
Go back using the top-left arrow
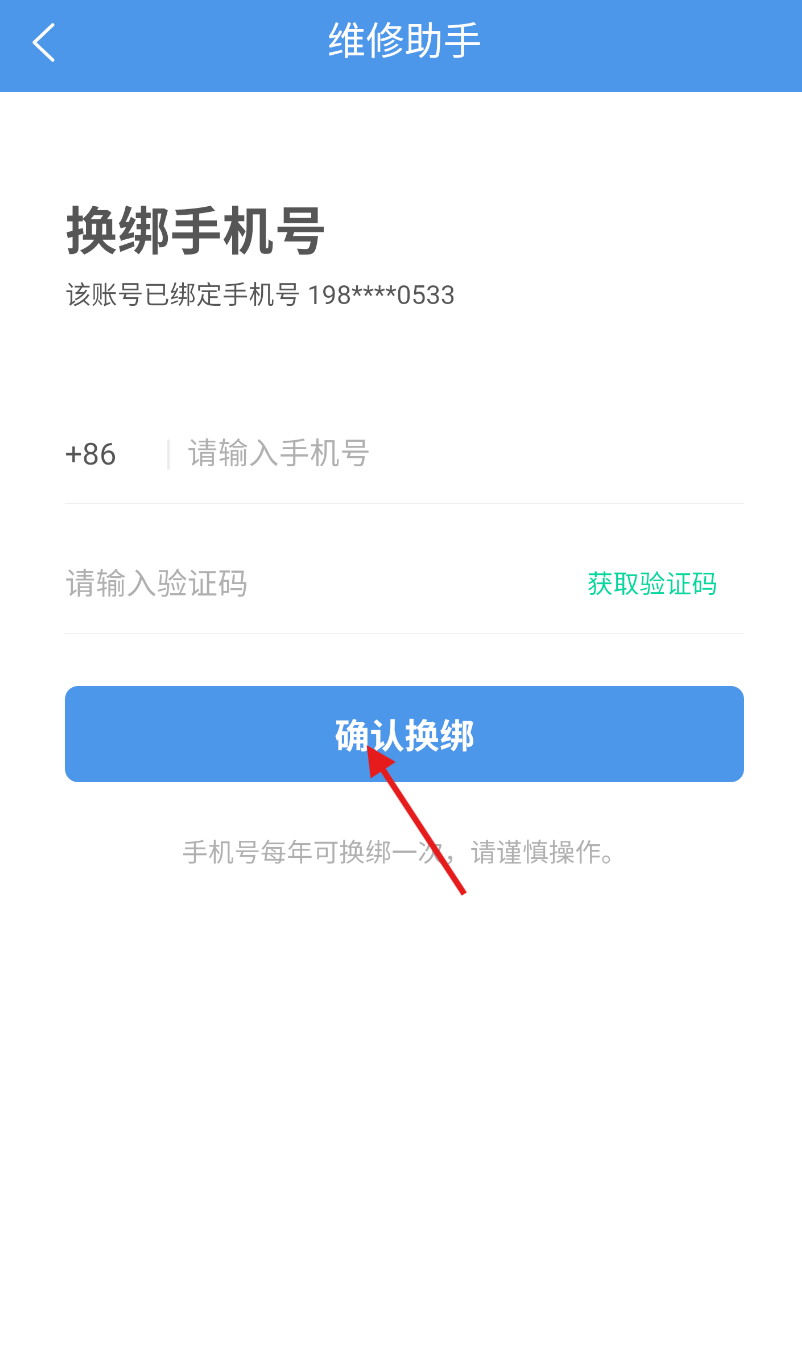[x=44, y=43]
